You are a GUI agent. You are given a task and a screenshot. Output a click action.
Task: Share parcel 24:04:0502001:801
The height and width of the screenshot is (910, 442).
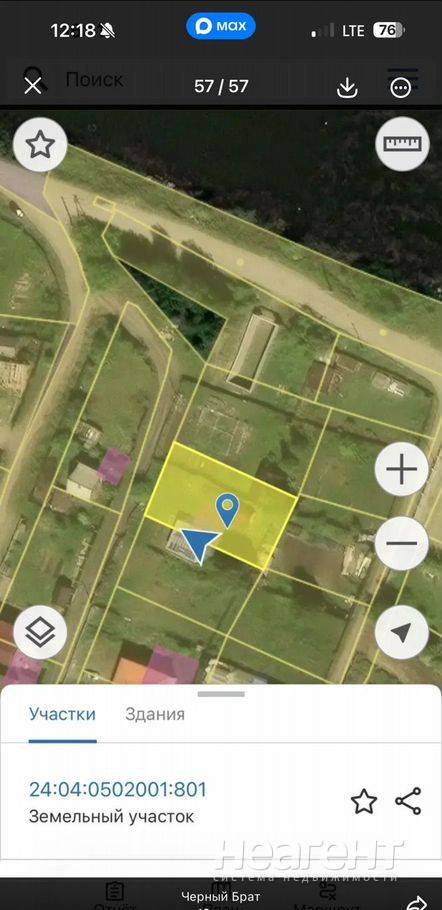coord(408,801)
